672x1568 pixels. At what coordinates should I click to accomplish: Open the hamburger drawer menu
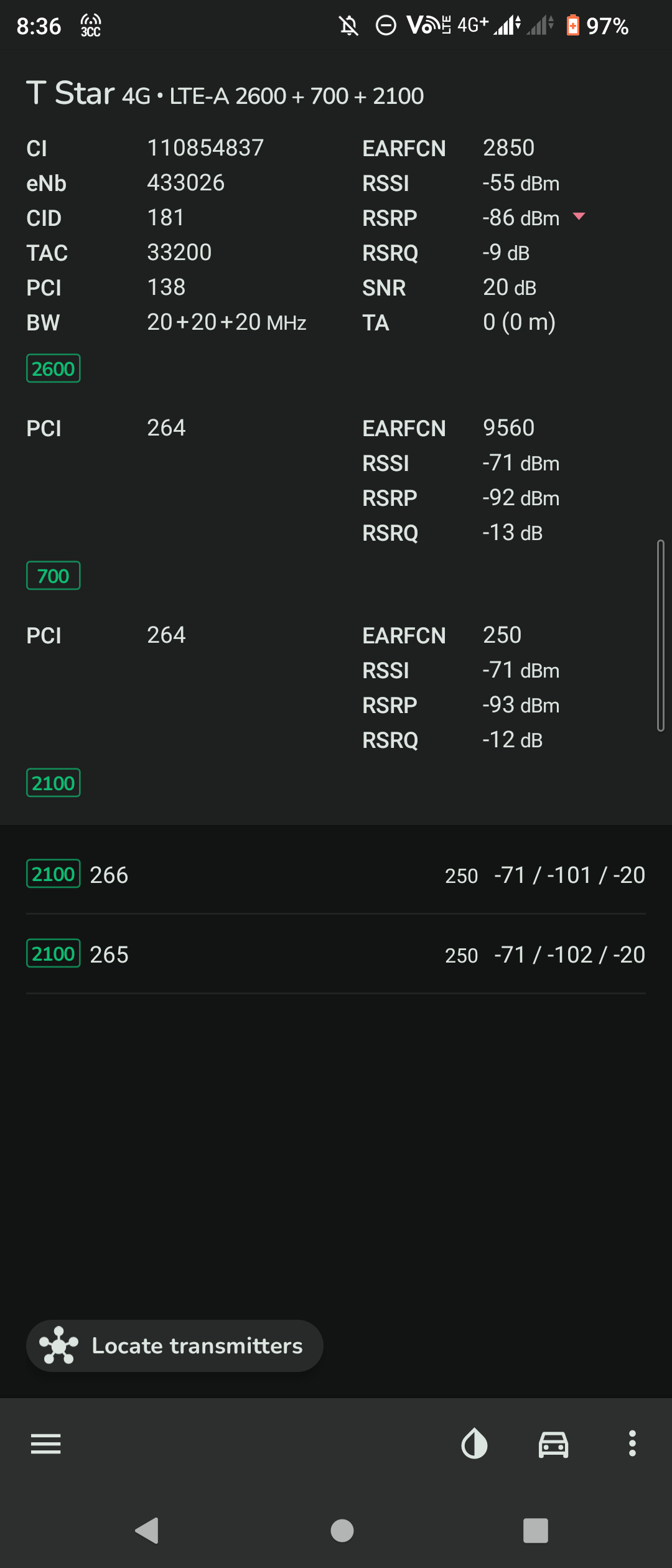(46, 1444)
